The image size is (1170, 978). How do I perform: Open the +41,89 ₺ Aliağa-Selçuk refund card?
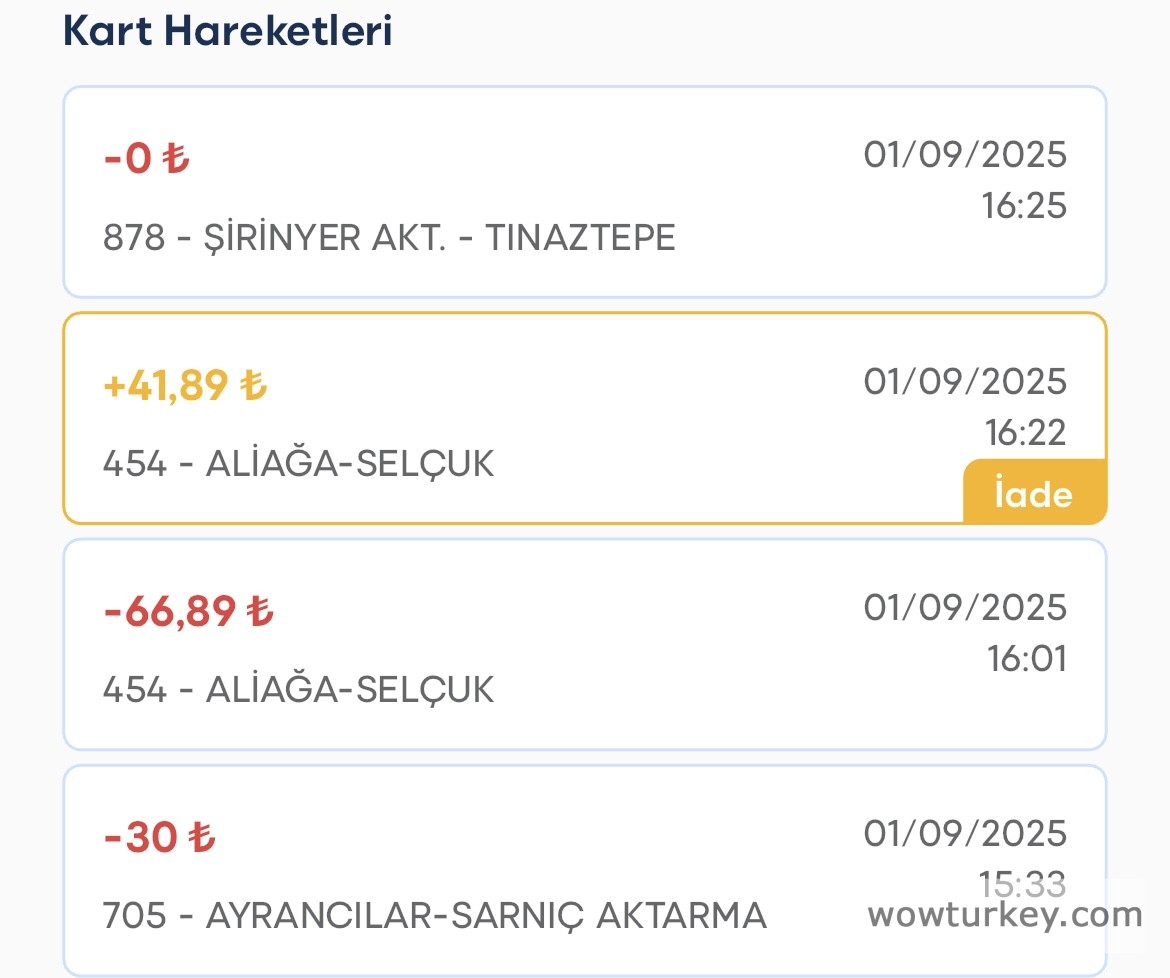[x=585, y=418]
